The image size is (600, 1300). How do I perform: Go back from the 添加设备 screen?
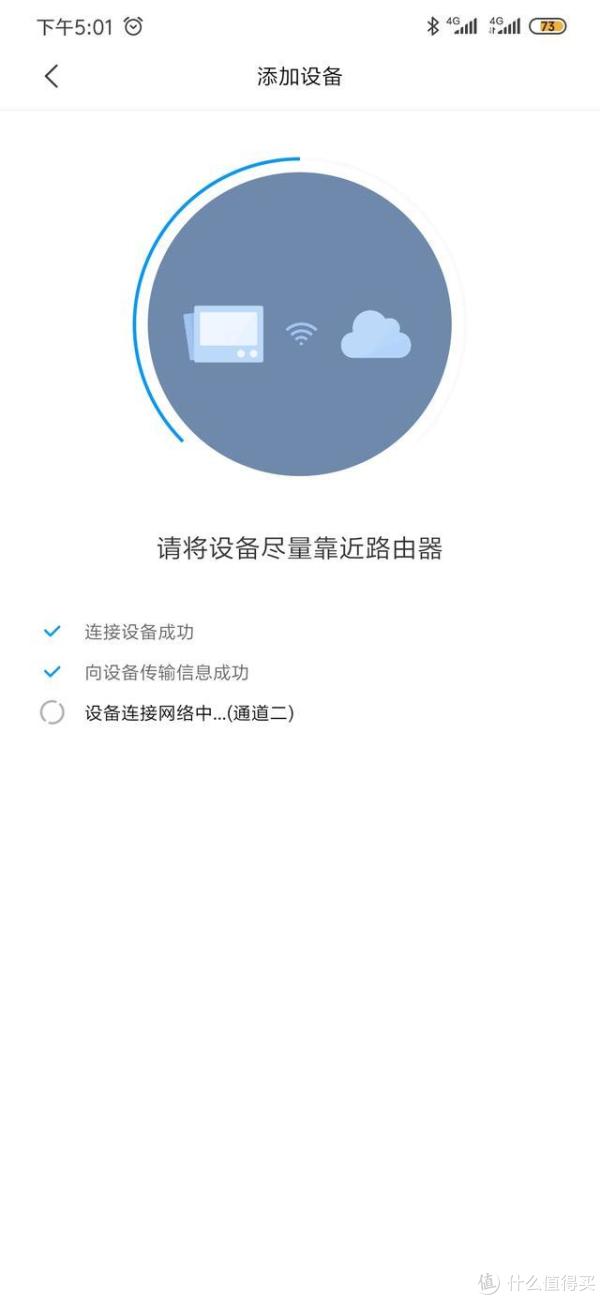52,76
